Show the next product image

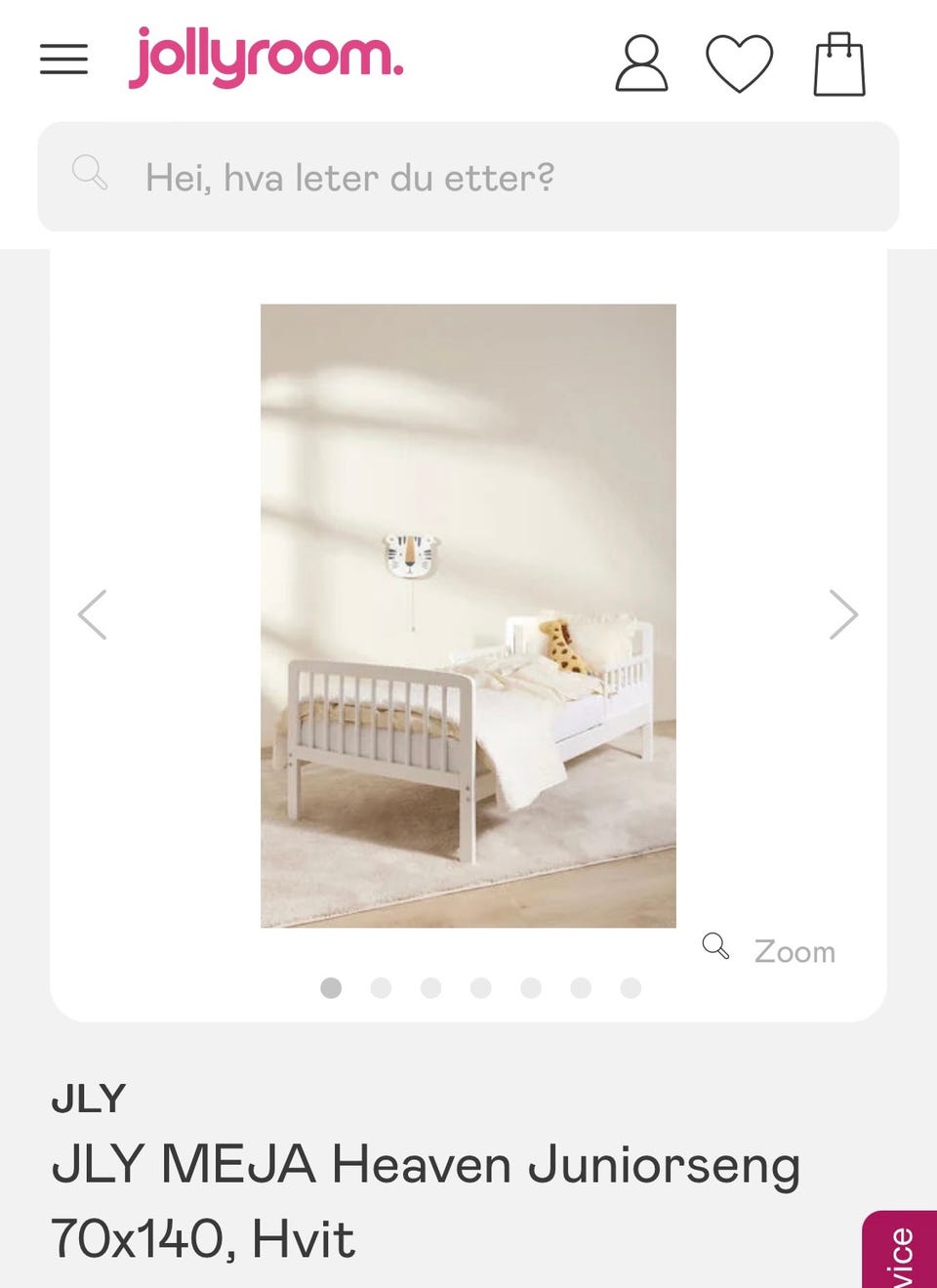[x=843, y=614]
